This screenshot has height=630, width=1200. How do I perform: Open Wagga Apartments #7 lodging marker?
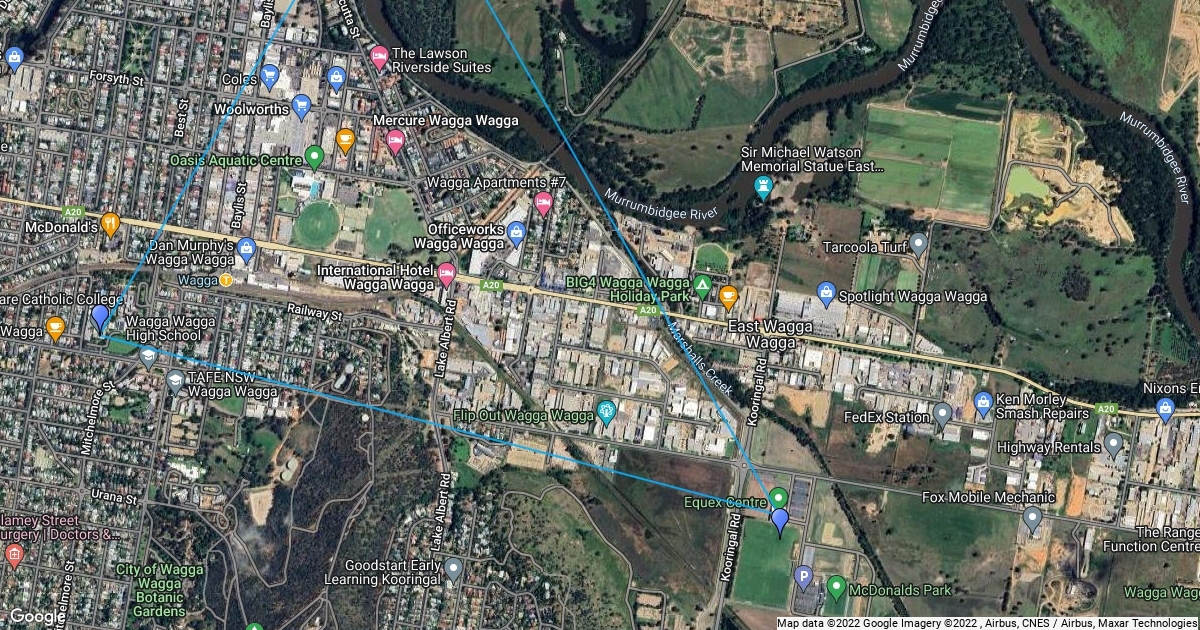click(544, 204)
